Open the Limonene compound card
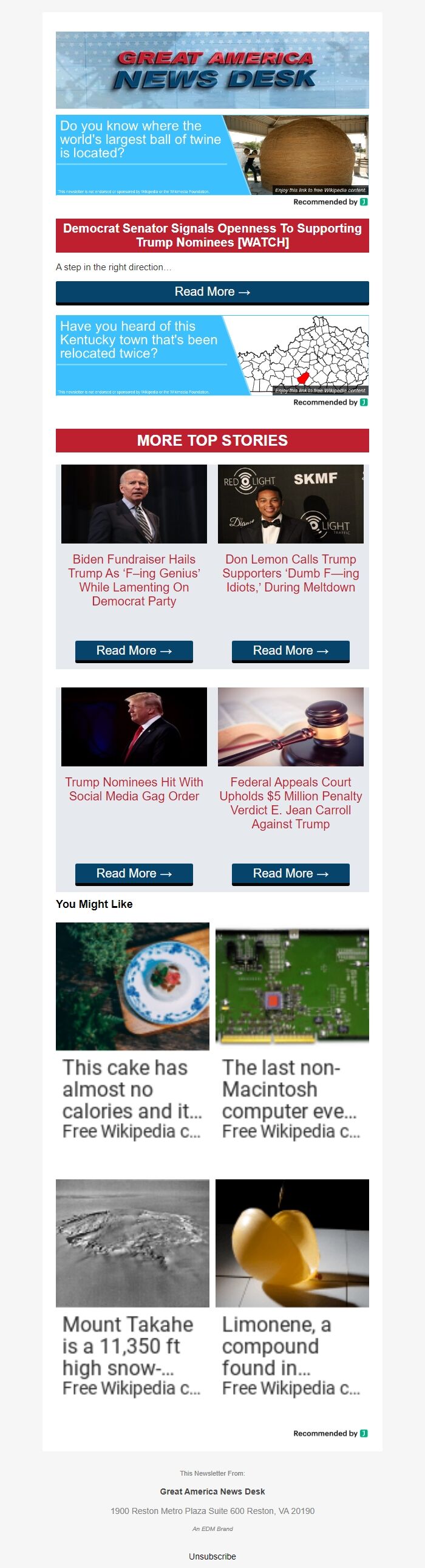The height and width of the screenshot is (1568, 425). [x=291, y=1290]
